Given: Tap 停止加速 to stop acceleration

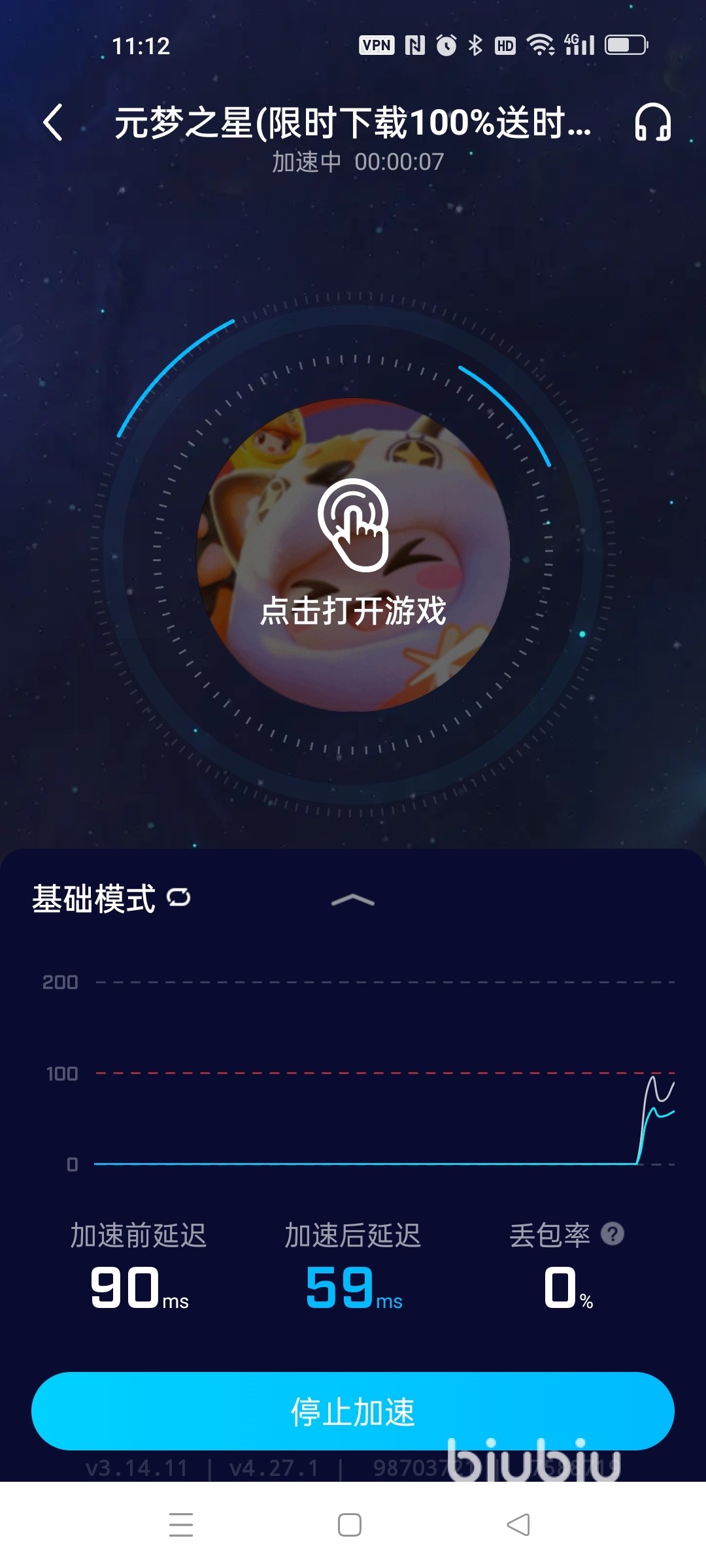Looking at the screenshot, I should pos(353,1411).
